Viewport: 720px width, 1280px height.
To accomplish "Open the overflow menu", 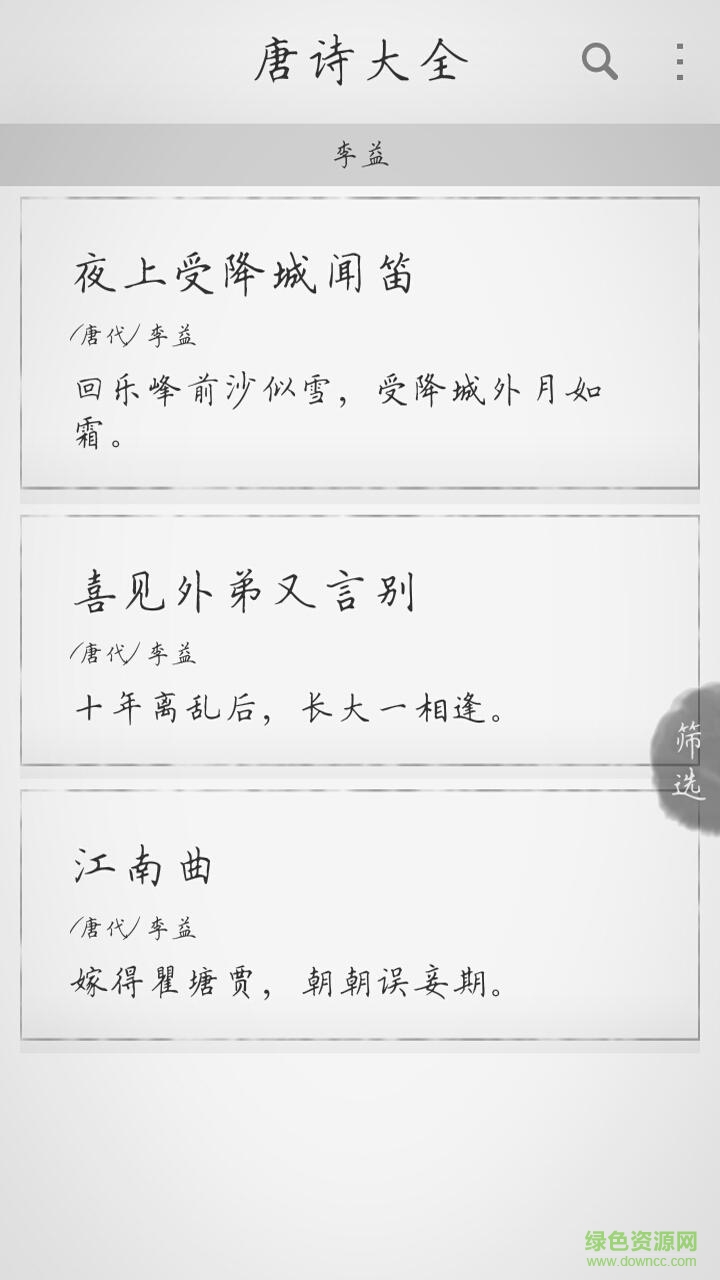I will pyautogui.click(x=679, y=62).
